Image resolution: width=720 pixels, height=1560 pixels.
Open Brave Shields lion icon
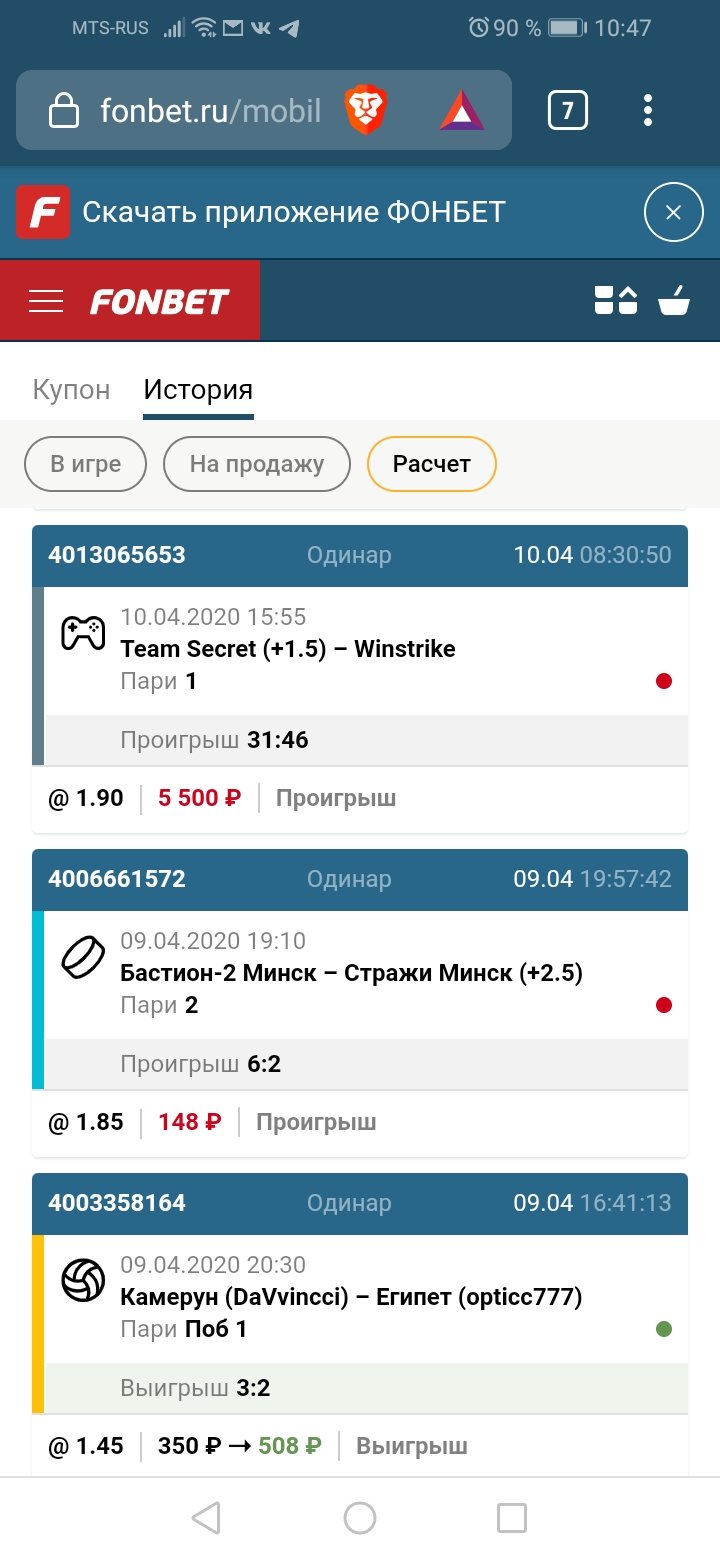(x=366, y=110)
